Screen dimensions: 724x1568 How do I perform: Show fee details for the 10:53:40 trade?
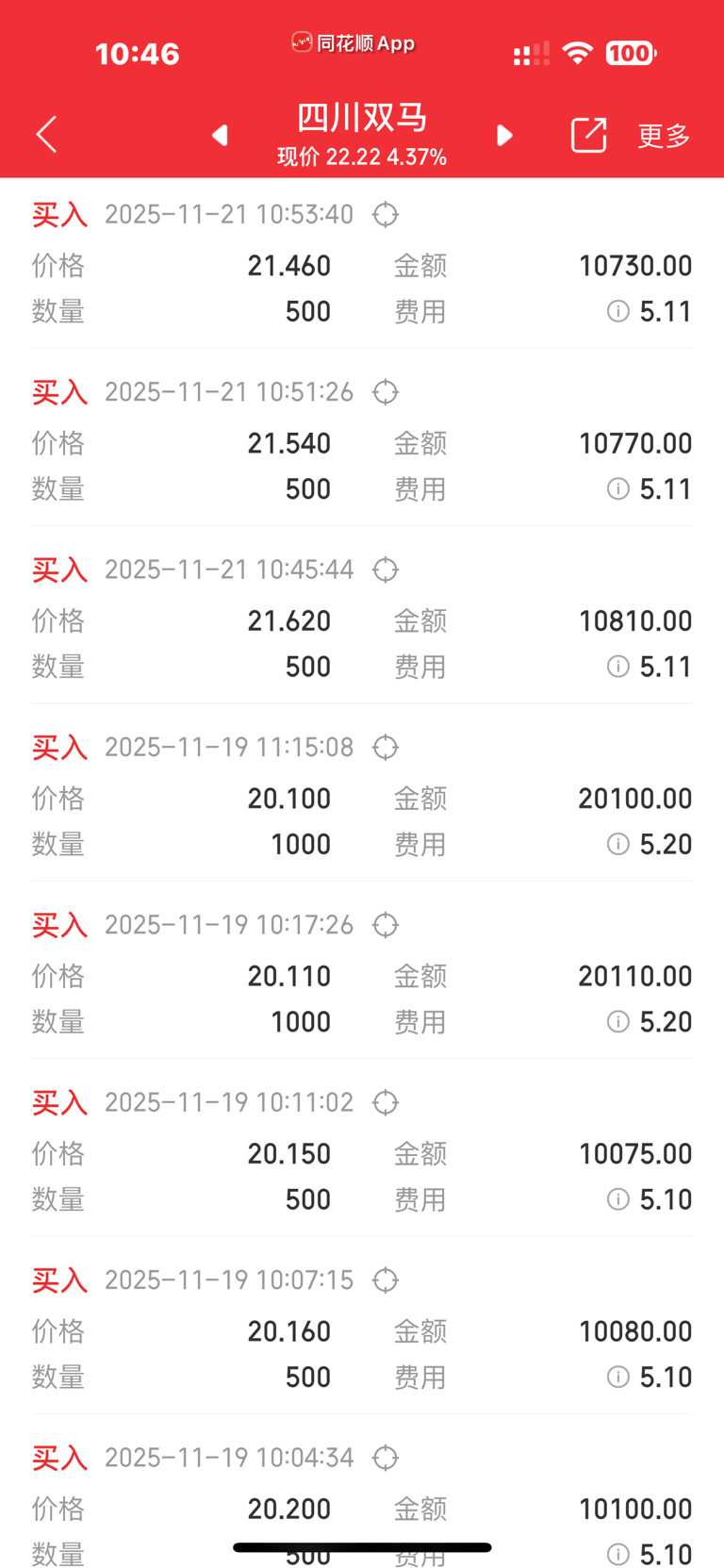(618, 311)
